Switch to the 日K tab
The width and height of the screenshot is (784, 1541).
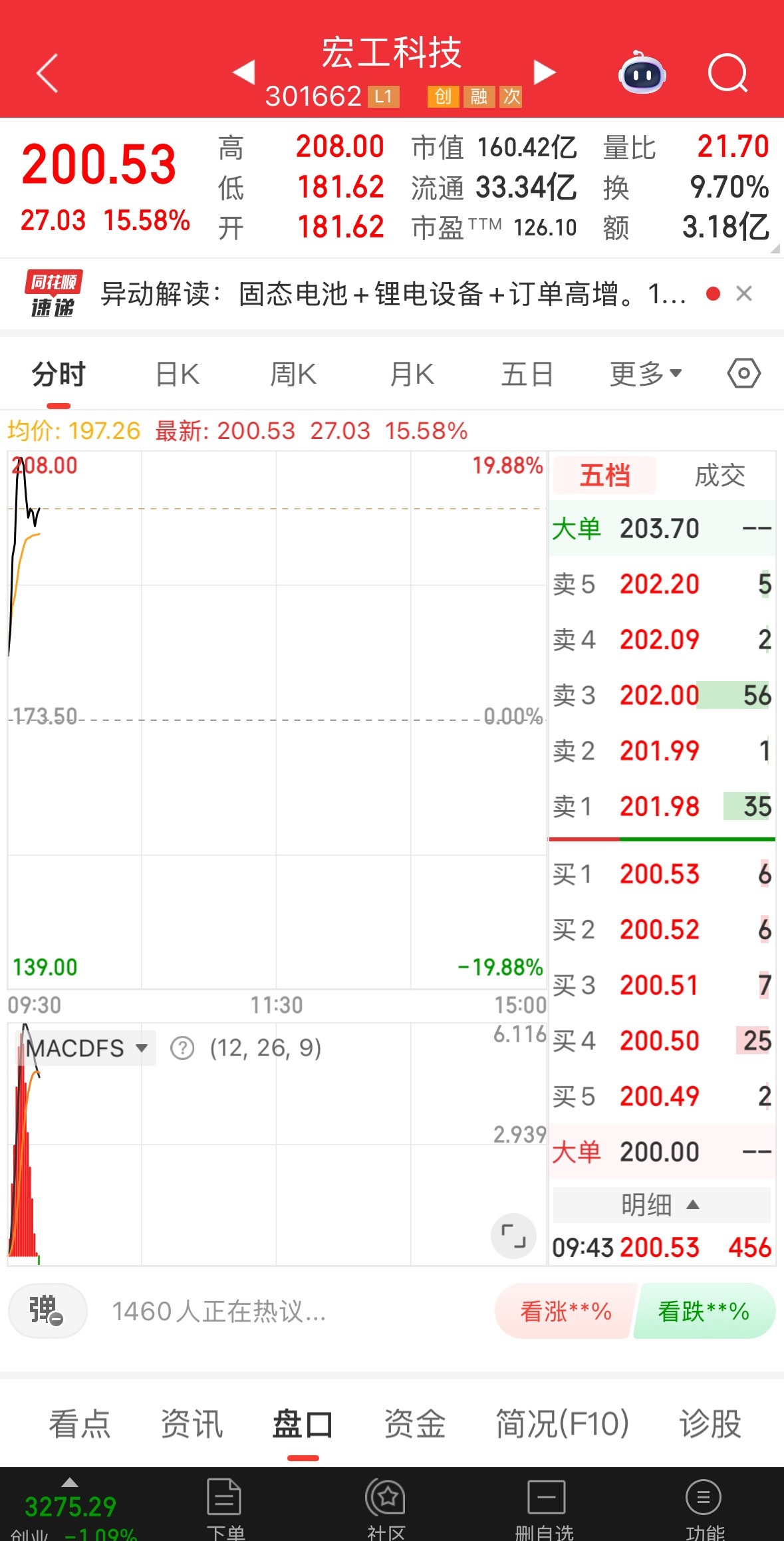click(x=176, y=374)
